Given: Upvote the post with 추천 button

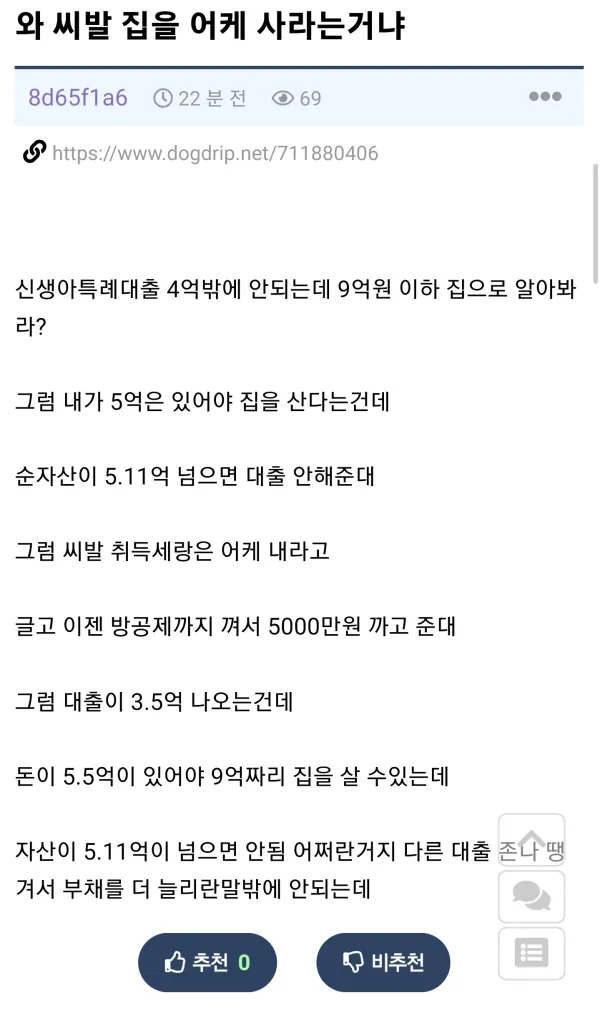Looking at the screenshot, I should [x=207, y=963].
